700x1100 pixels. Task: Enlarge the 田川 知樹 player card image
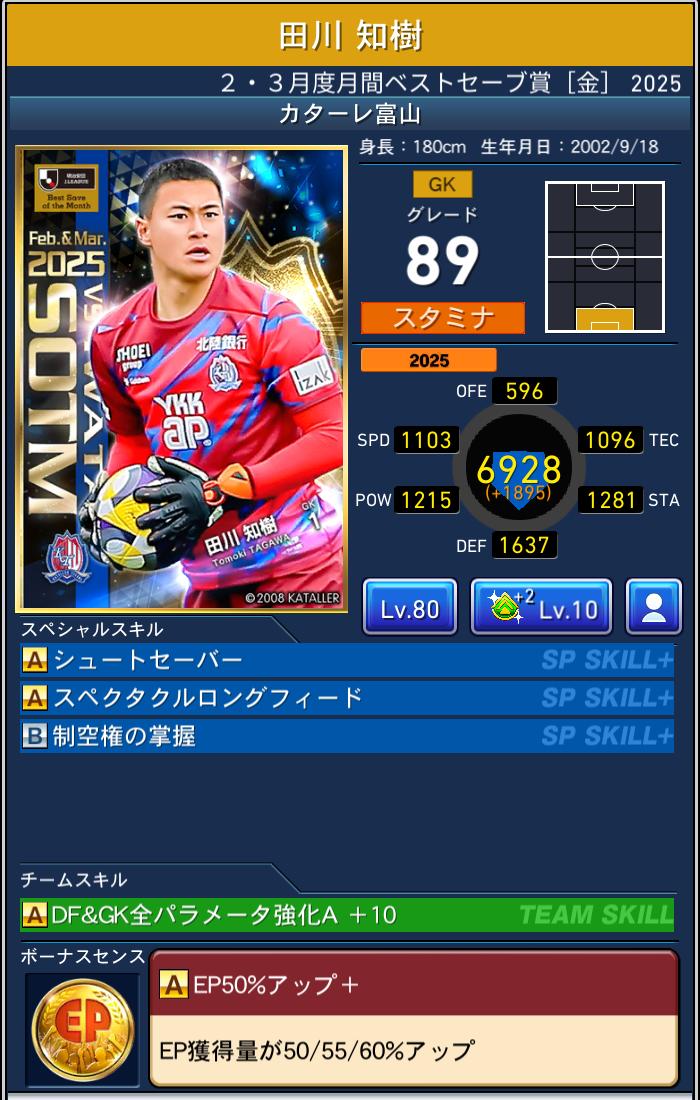point(181,378)
